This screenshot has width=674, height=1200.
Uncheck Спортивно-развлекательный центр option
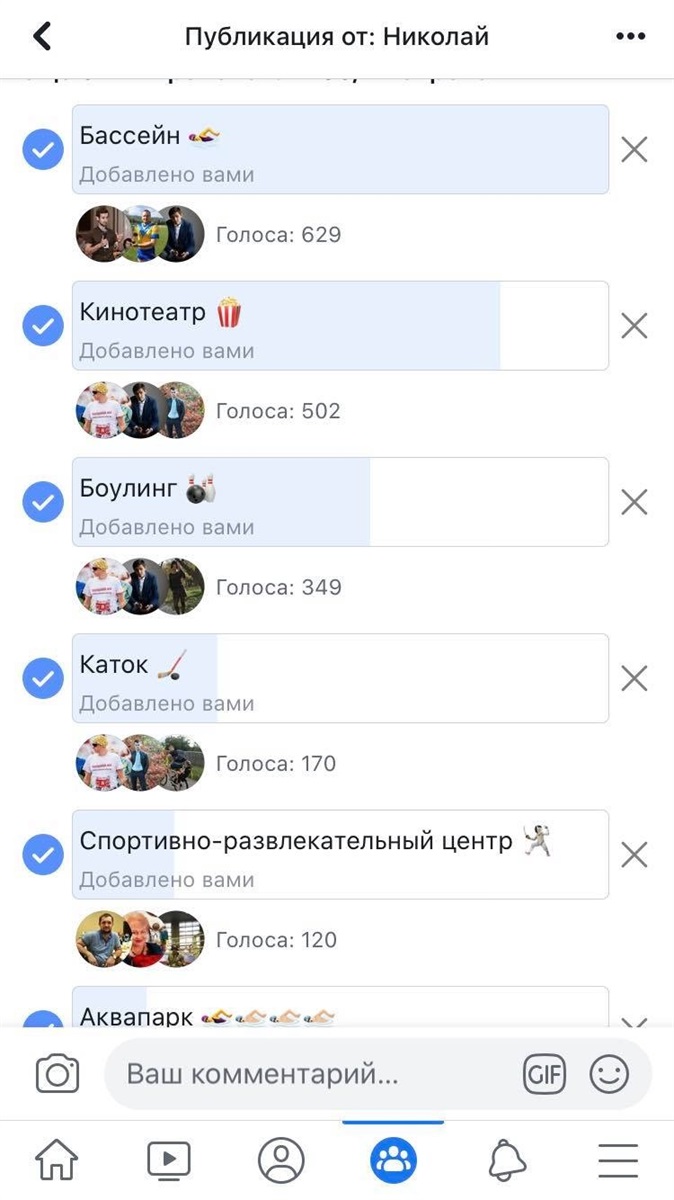coord(43,855)
